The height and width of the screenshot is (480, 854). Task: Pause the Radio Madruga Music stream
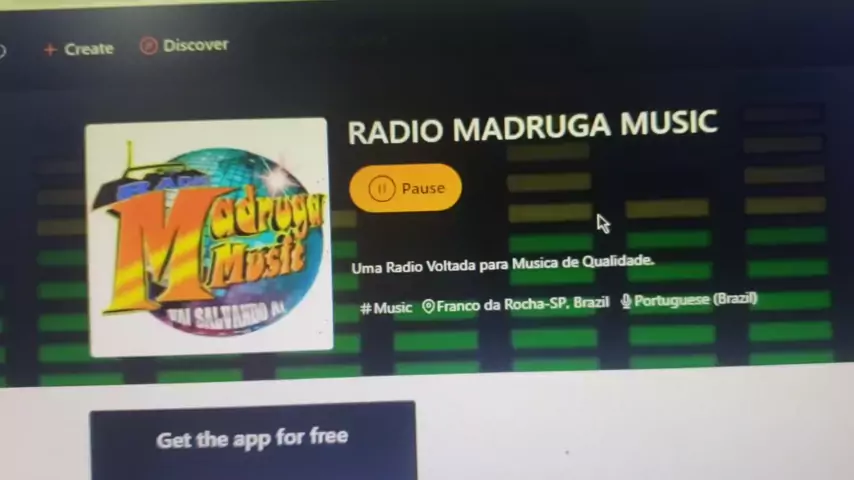(x=405, y=188)
